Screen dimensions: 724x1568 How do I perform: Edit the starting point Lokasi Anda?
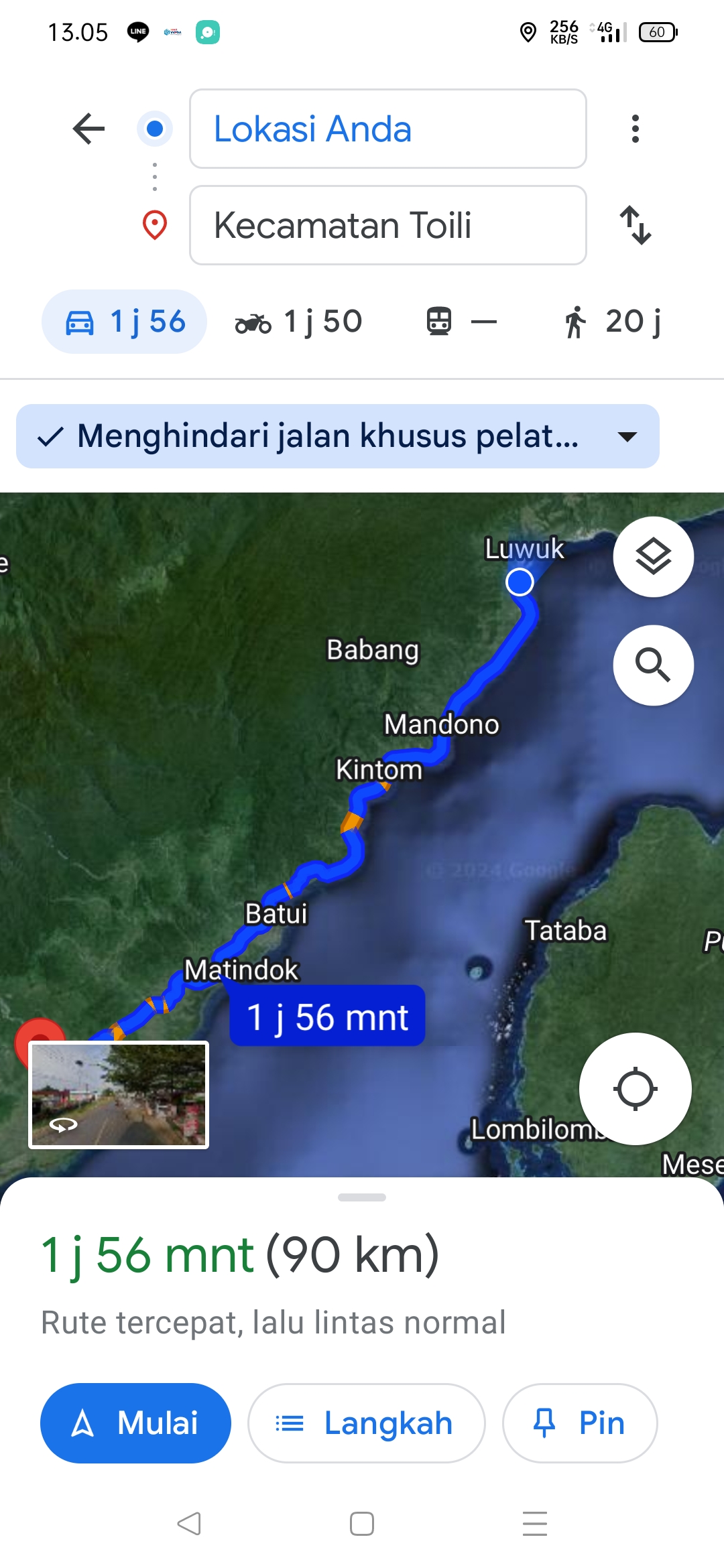(388, 129)
